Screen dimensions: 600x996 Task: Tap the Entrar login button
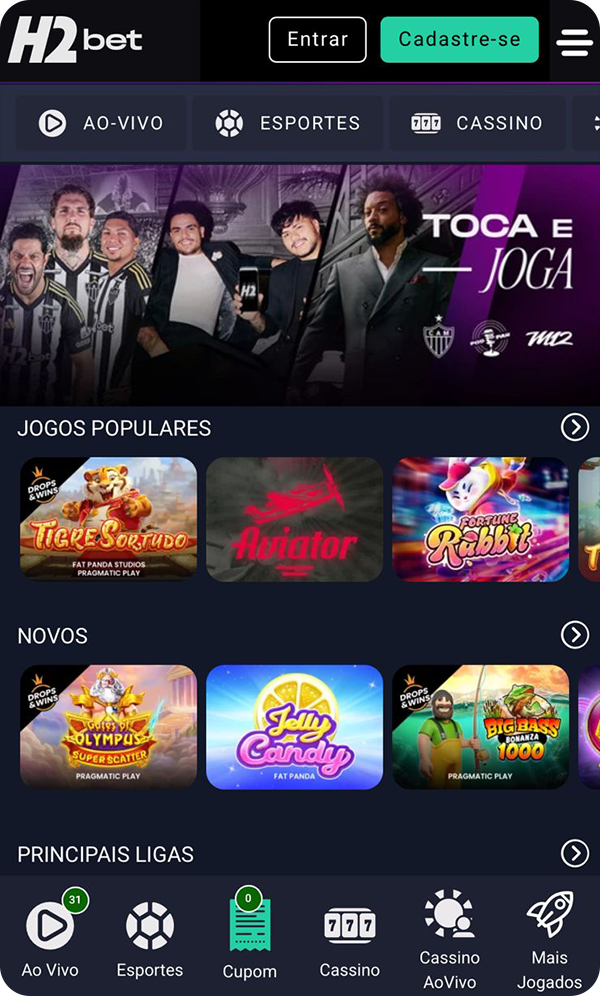(x=317, y=40)
